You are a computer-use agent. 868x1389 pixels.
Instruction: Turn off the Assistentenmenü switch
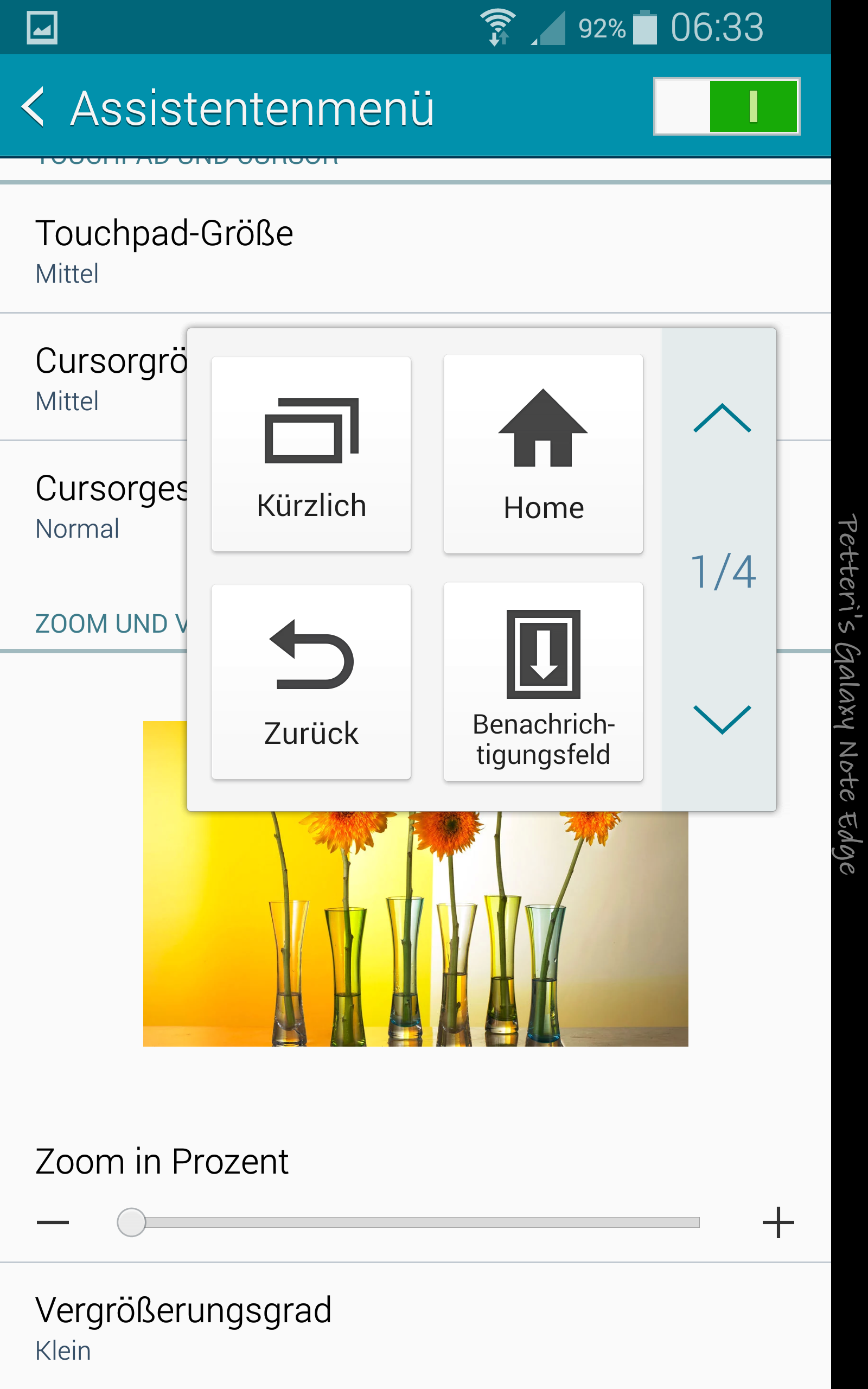pyautogui.click(x=726, y=107)
